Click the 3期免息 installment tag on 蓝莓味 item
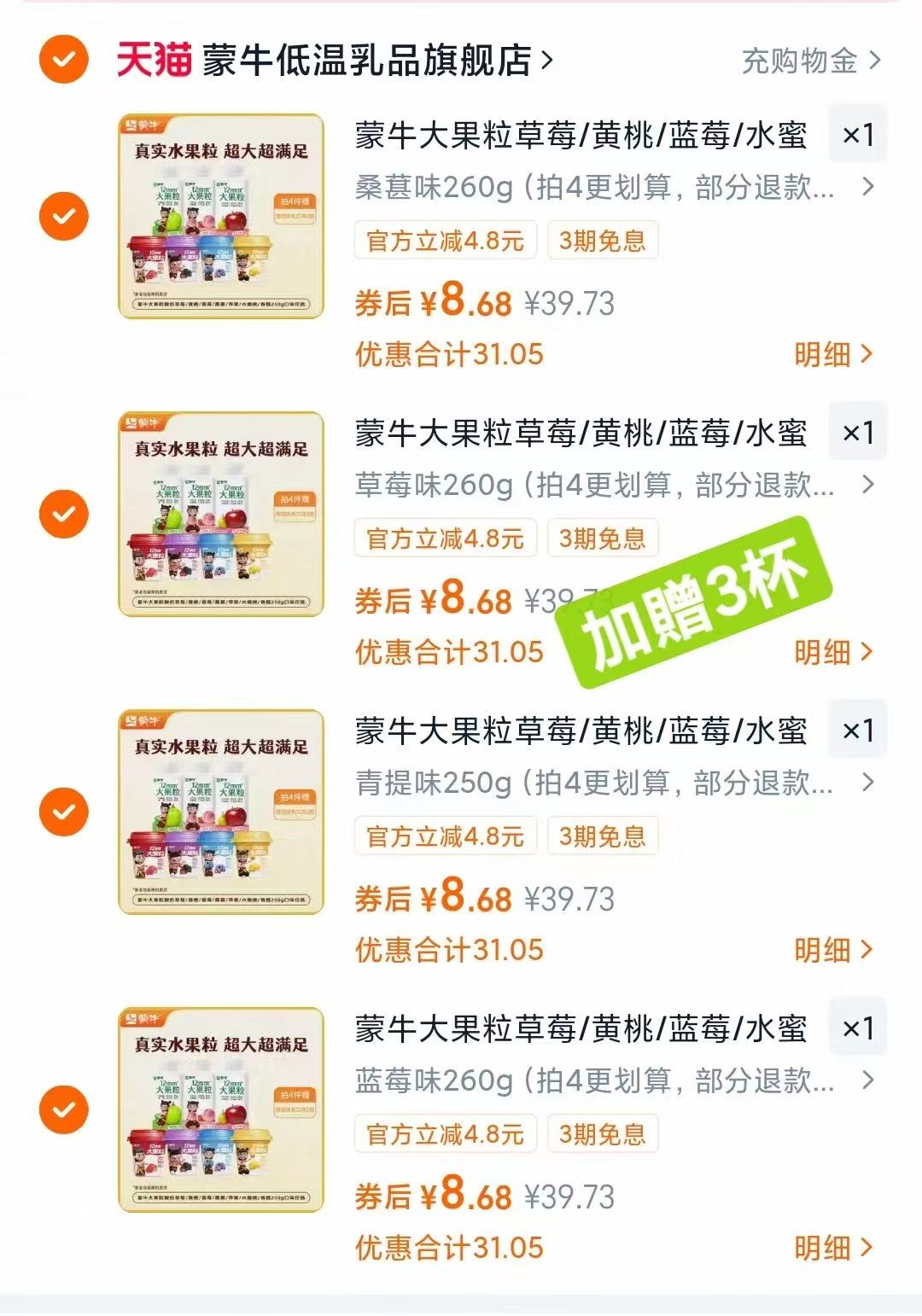This screenshot has height=1316, width=922. click(x=603, y=1133)
